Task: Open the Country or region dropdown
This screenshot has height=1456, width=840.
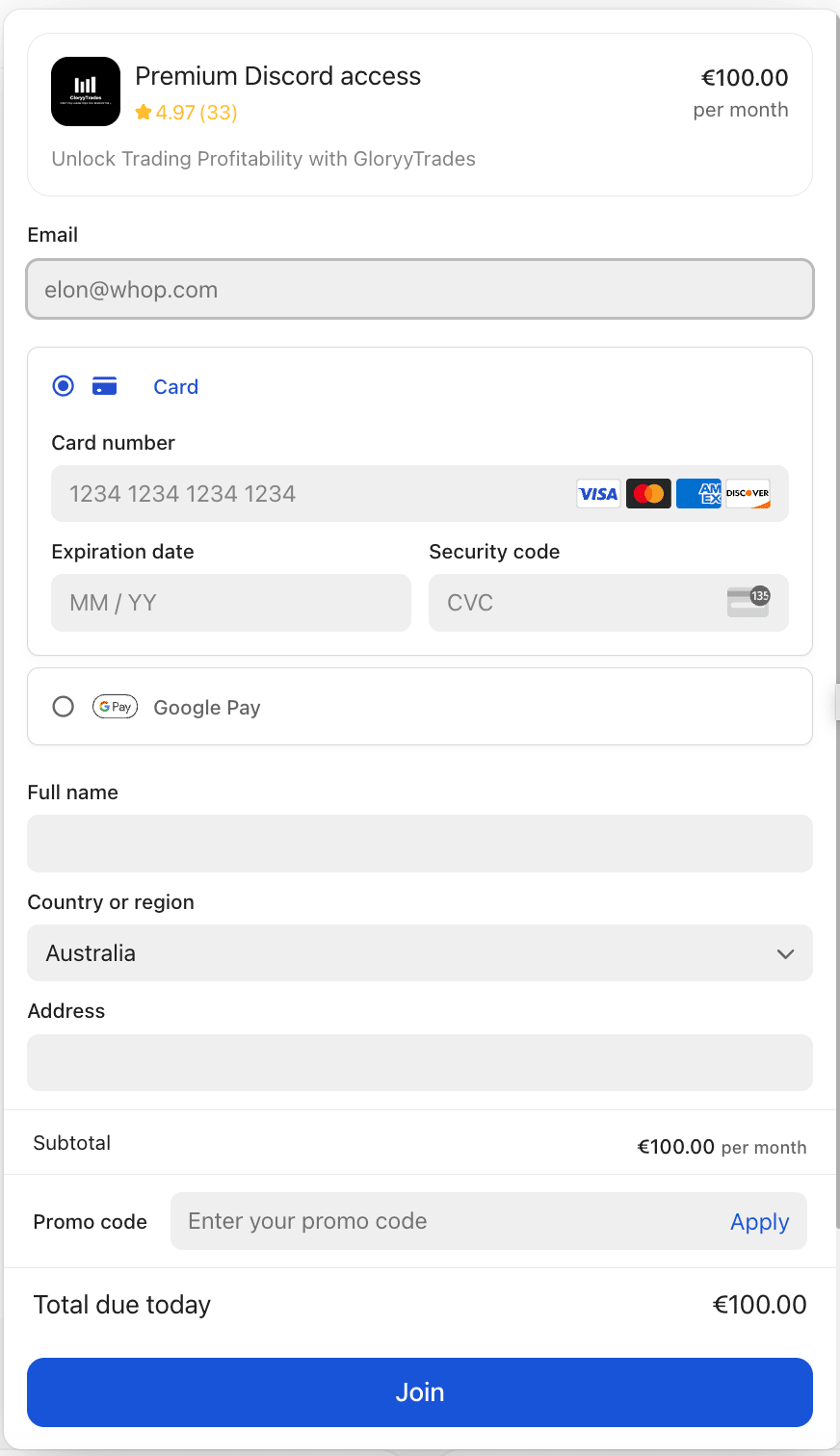Action: click(420, 953)
